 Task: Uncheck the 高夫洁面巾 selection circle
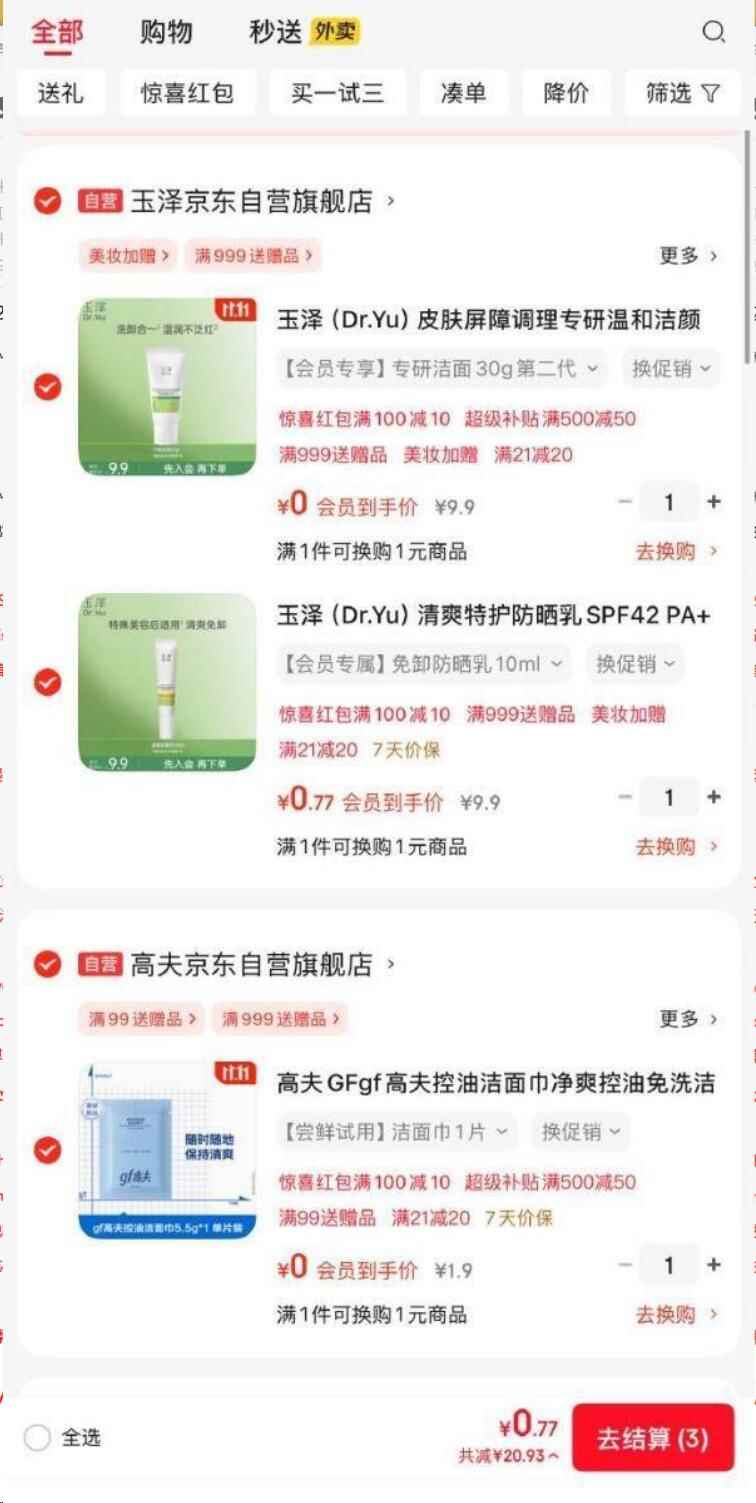click(45, 1150)
